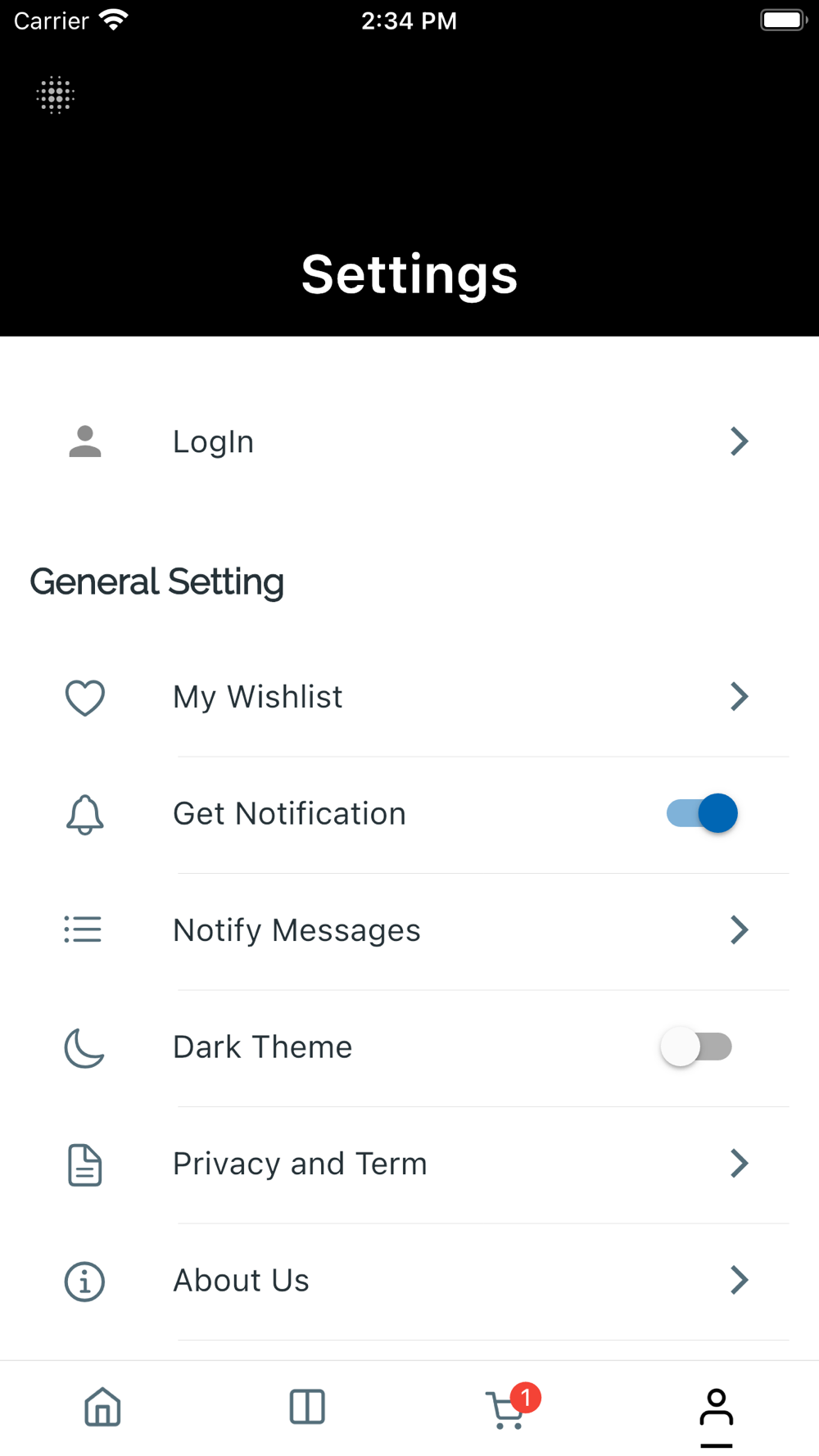
Task: Turn off the Get Notification switch
Action: click(x=702, y=813)
